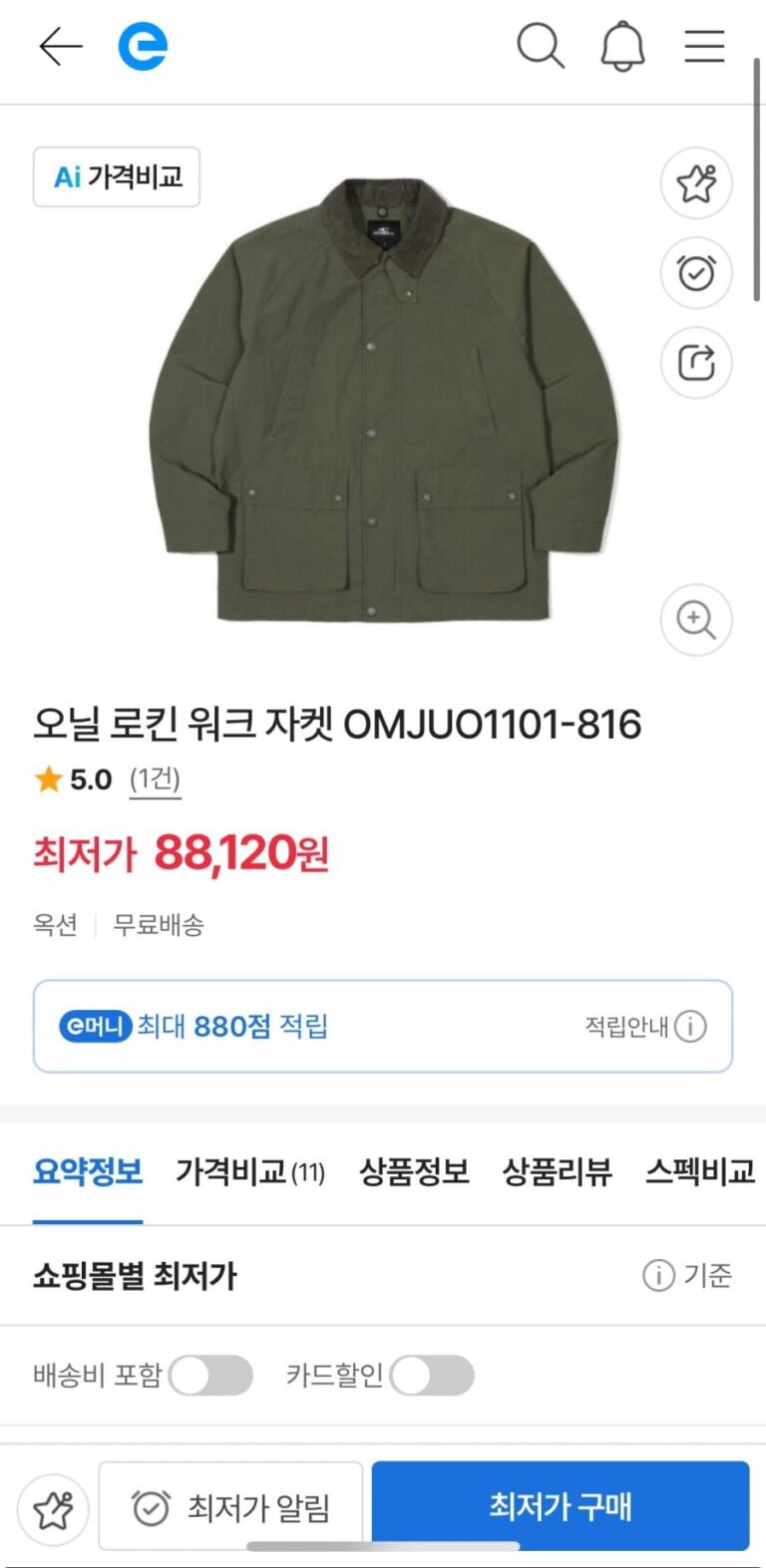Screen dimensions: 766x1568
Task: Toggle 배송비 포함 switch
Action: pos(210,1376)
